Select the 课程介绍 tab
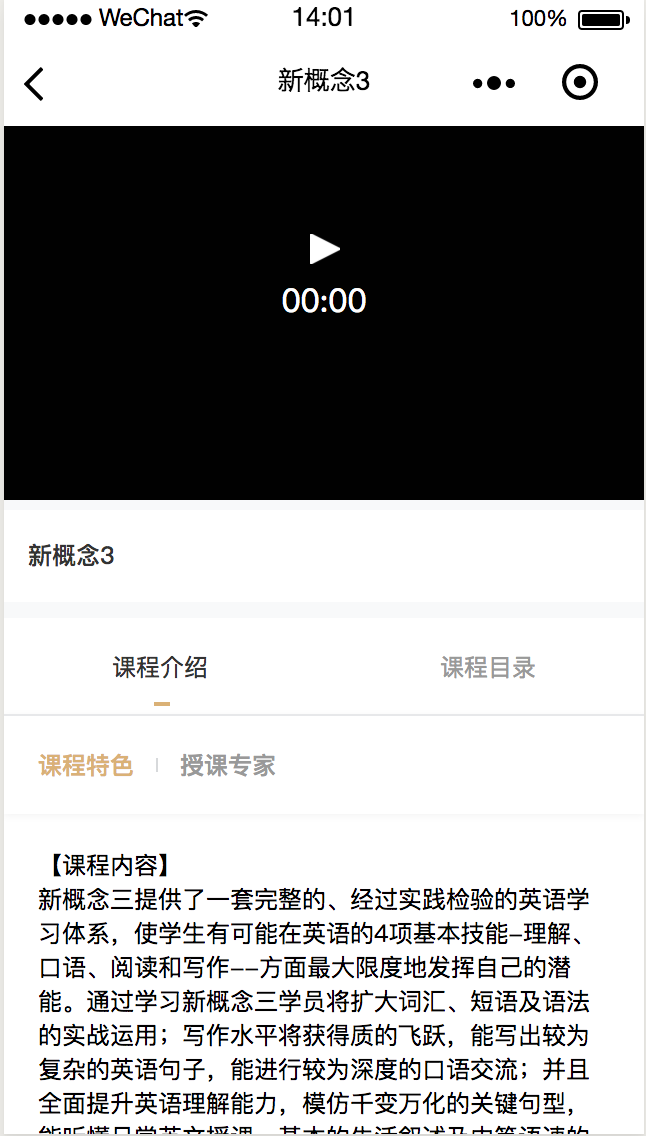This screenshot has height=1136, width=646. click(161, 667)
